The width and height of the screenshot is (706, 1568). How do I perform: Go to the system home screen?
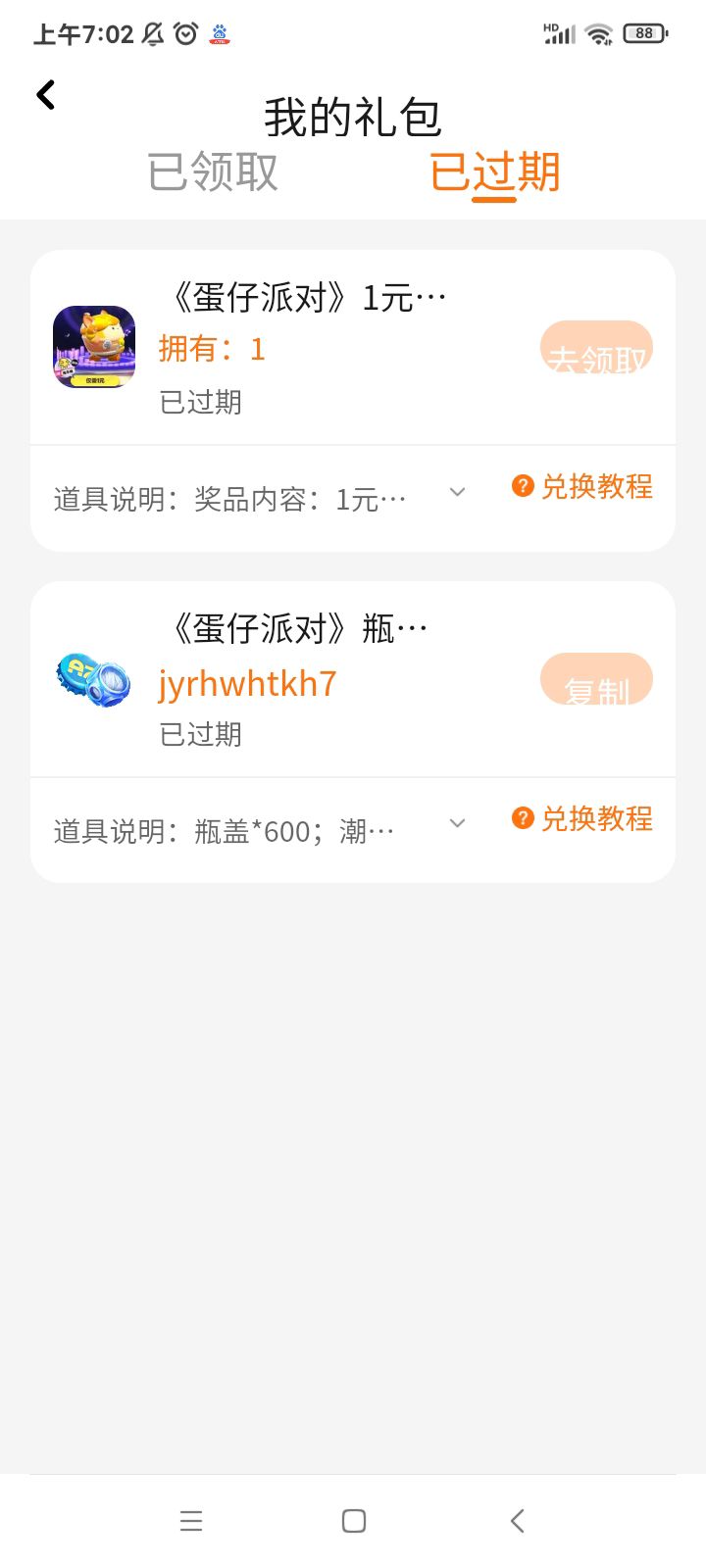click(x=353, y=1521)
